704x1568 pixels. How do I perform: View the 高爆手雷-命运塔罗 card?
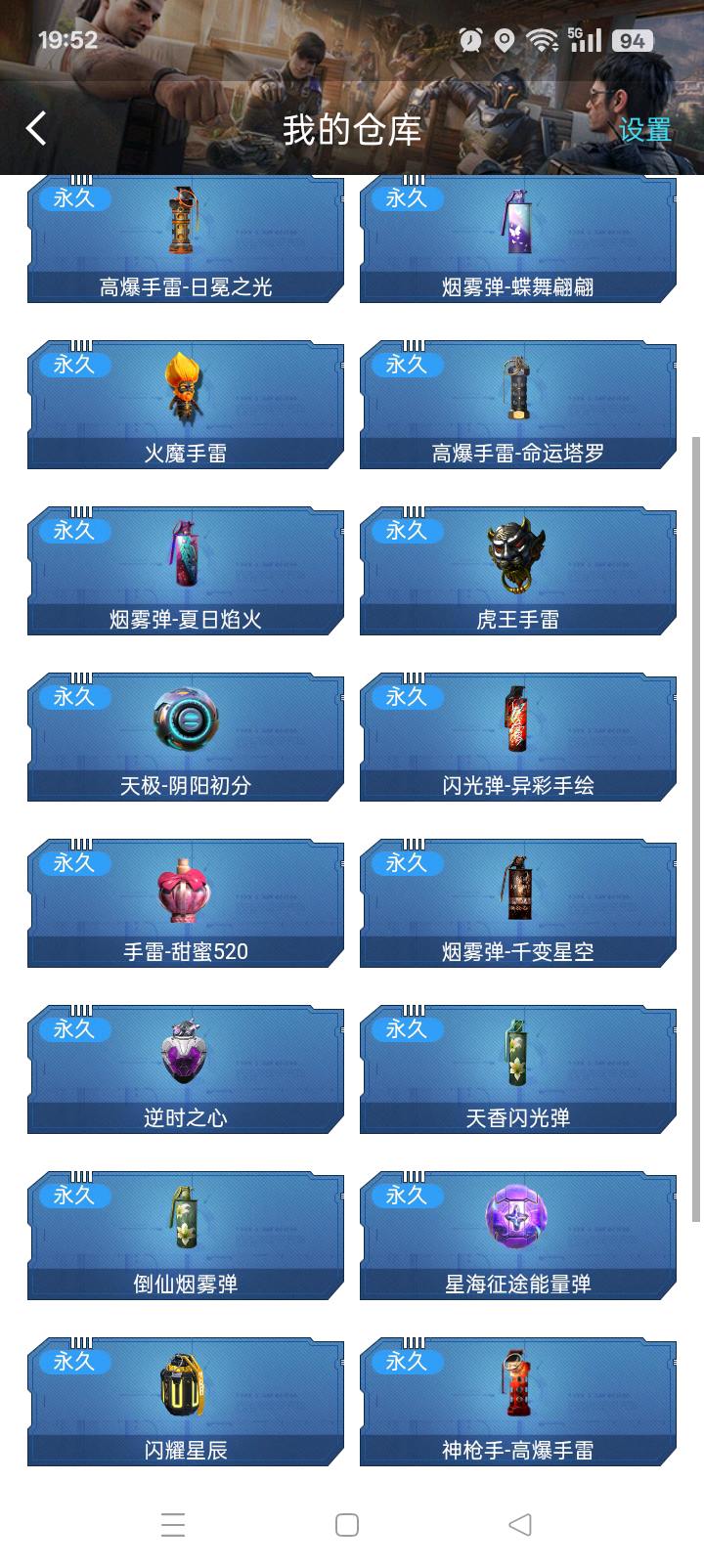tap(518, 406)
